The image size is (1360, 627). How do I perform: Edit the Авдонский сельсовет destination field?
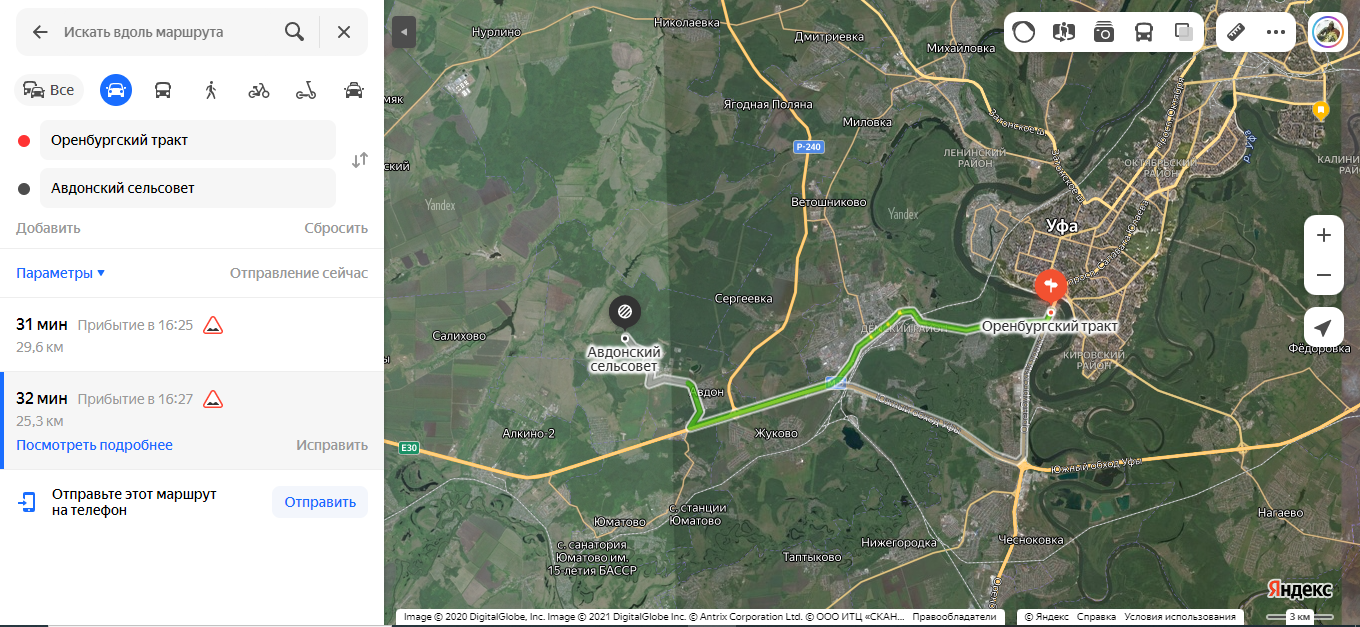click(x=188, y=188)
